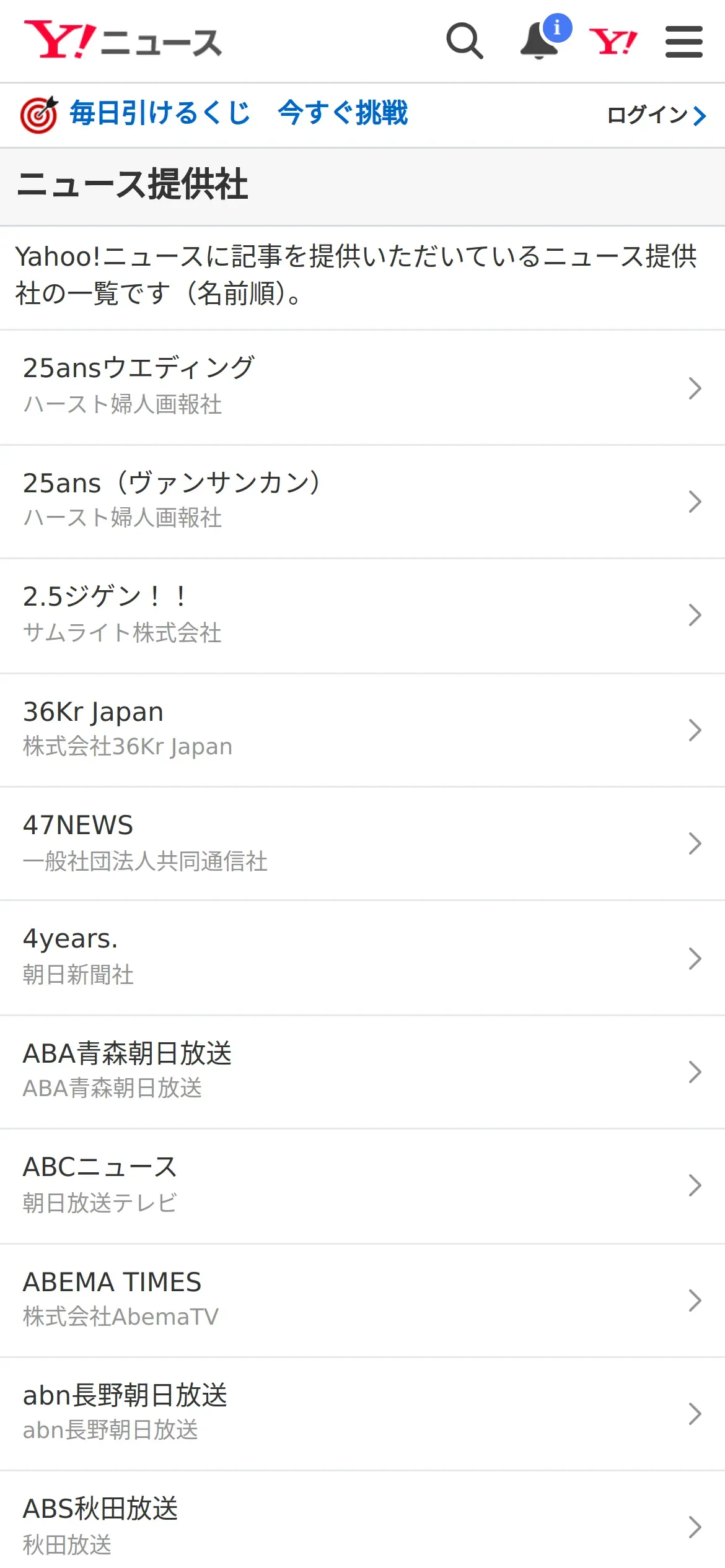Open ABEMA TIMES row
Viewport: 725px width, 1568px height.
click(362, 1300)
